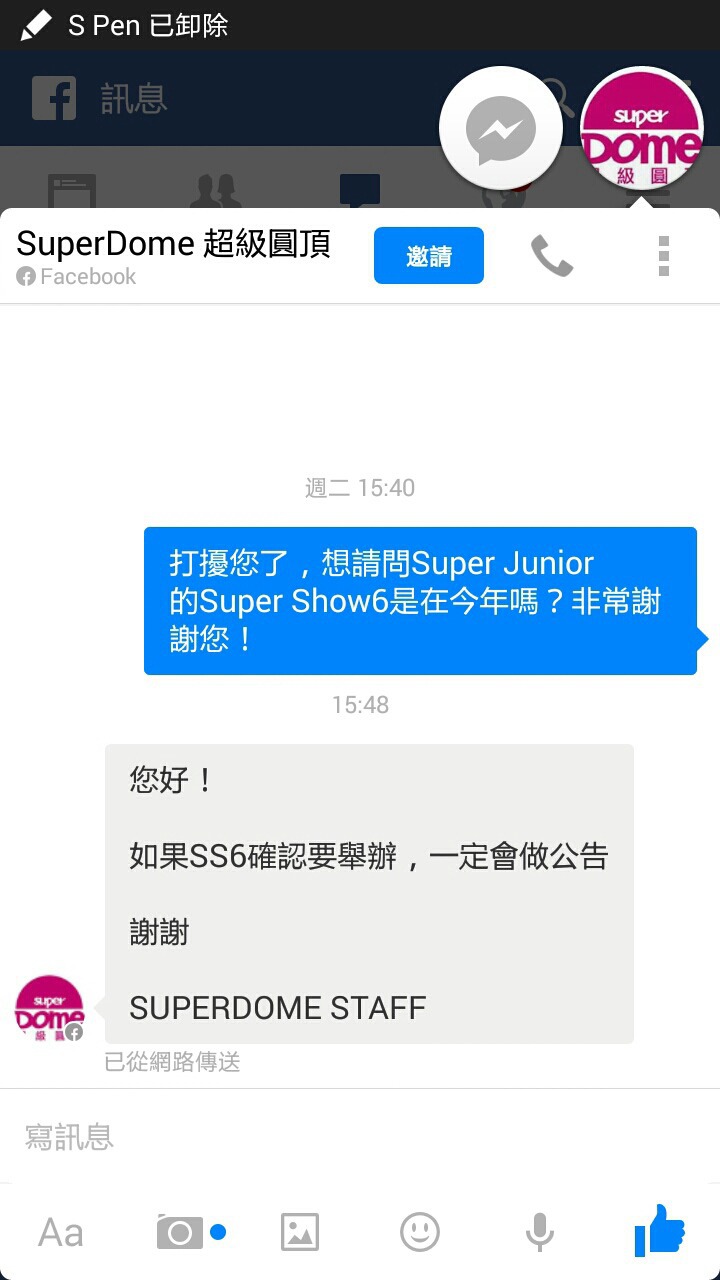This screenshot has height=1280, width=720.
Task: Start a voice call with SuperDome
Action: [551, 257]
